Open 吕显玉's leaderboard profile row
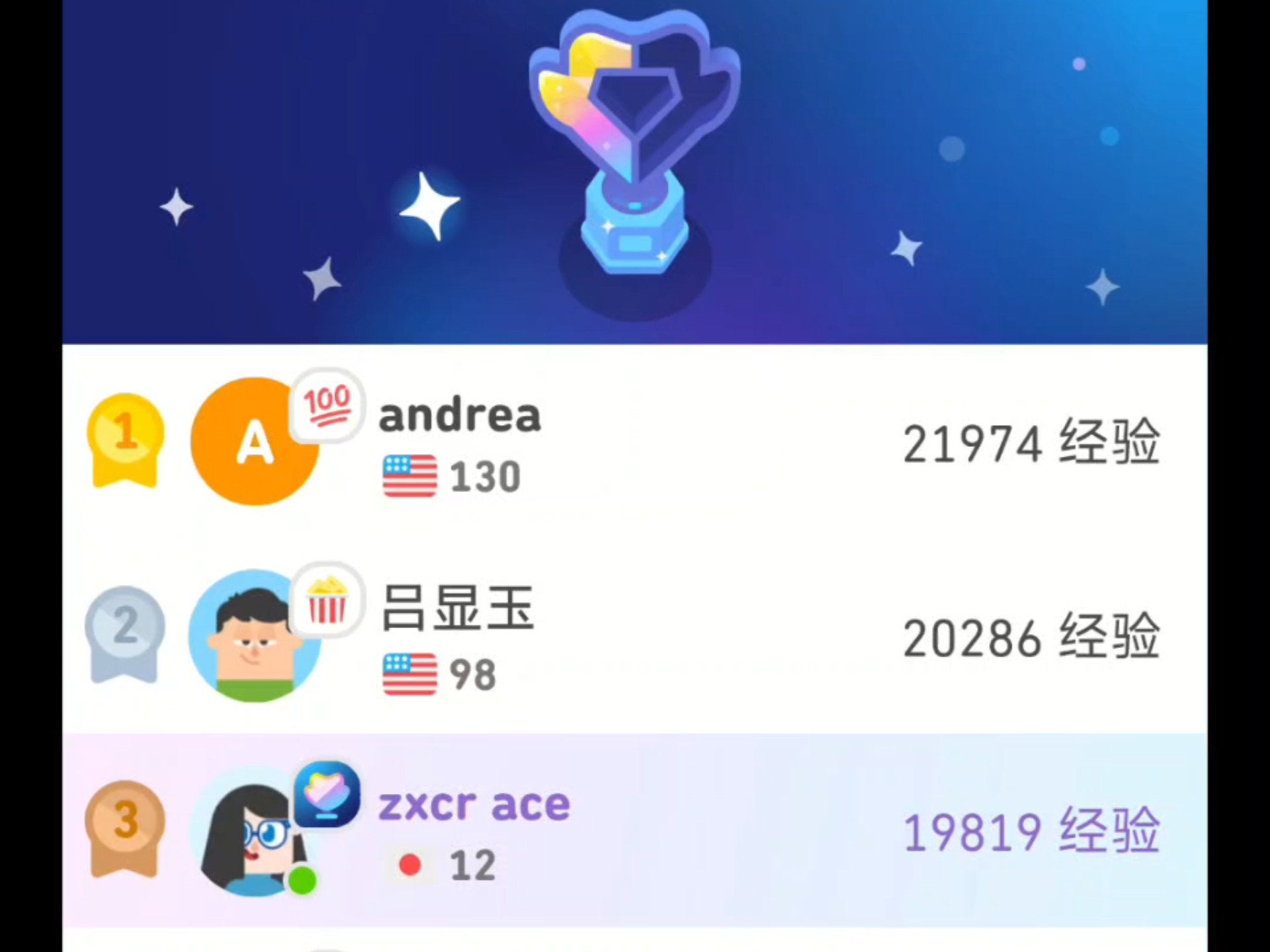Image resolution: width=1270 pixels, height=952 pixels. [x=634, y=636]
